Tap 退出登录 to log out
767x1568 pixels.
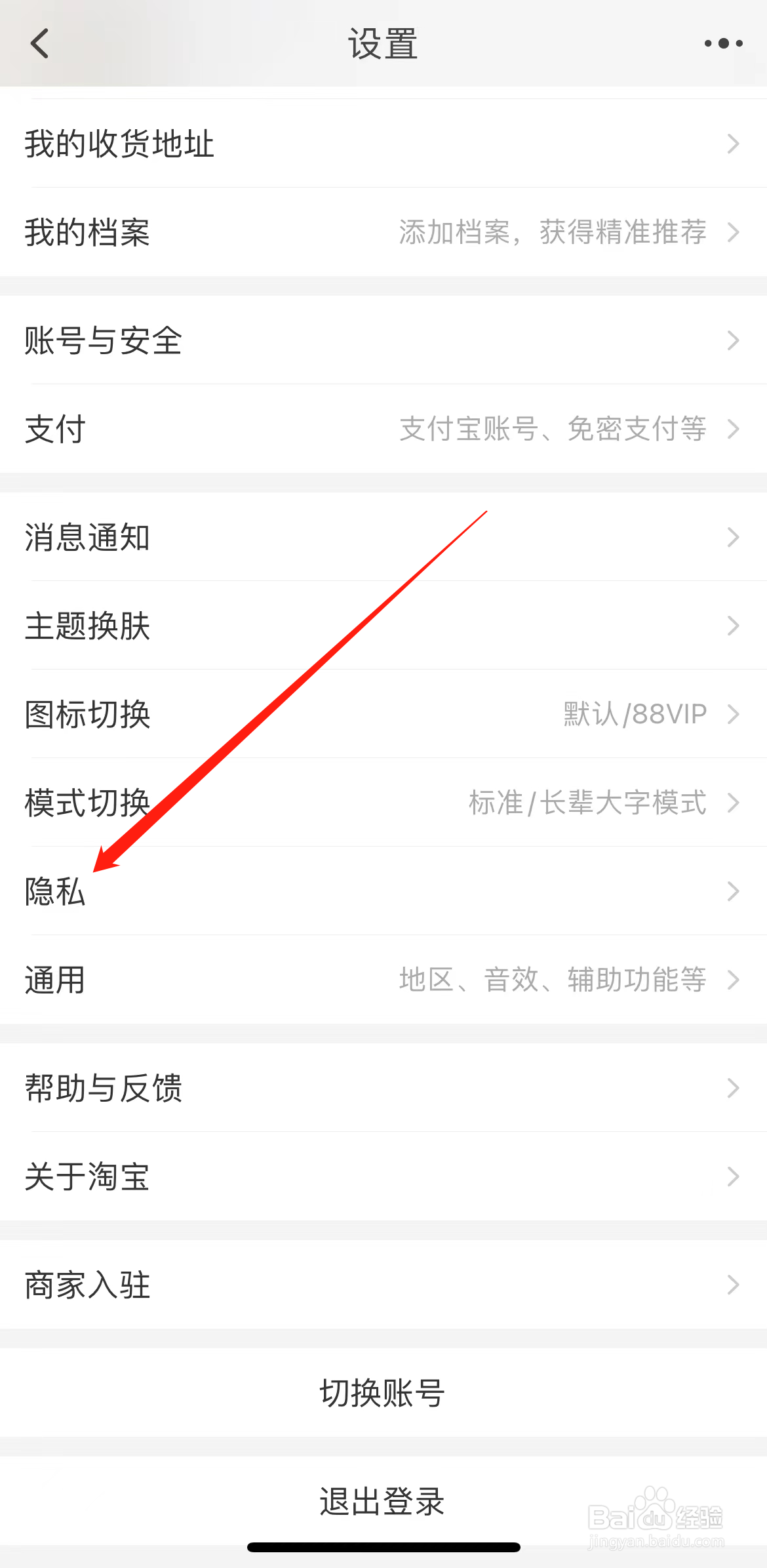pyautogui.click(x=383, y=1502)
